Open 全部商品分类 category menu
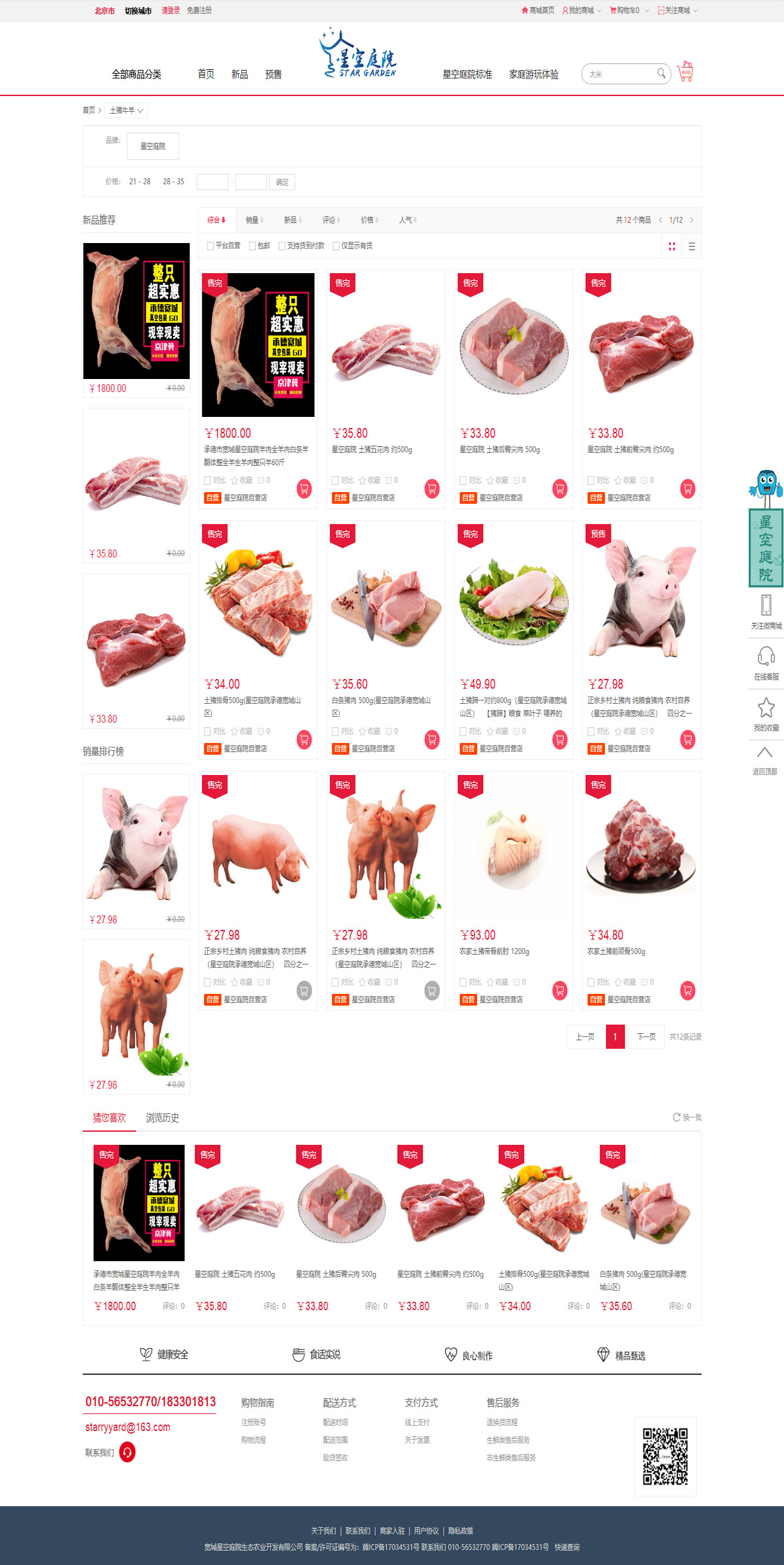The height and width of the screenshot is (1565, 784). pyautogui.click(x=137, y=74)
